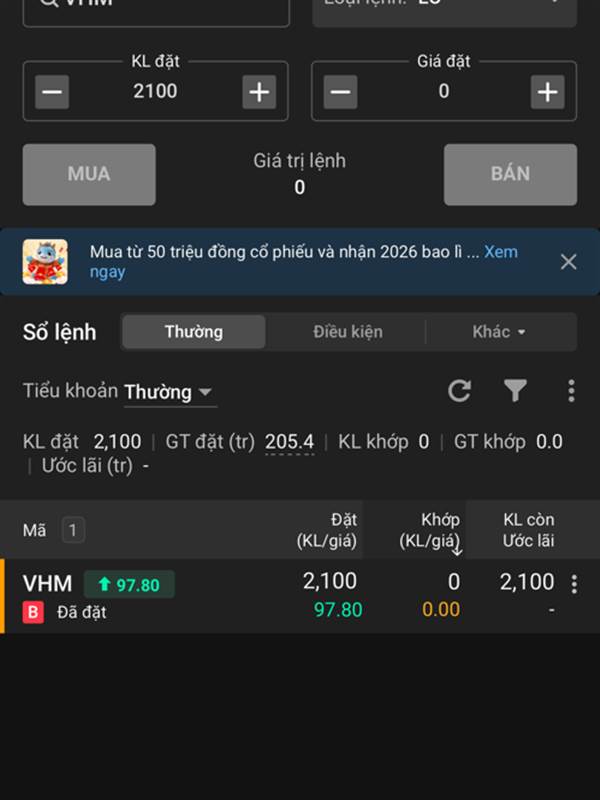Decrease the Giá đặt order price
600x800 pixels.
point(340,92)
